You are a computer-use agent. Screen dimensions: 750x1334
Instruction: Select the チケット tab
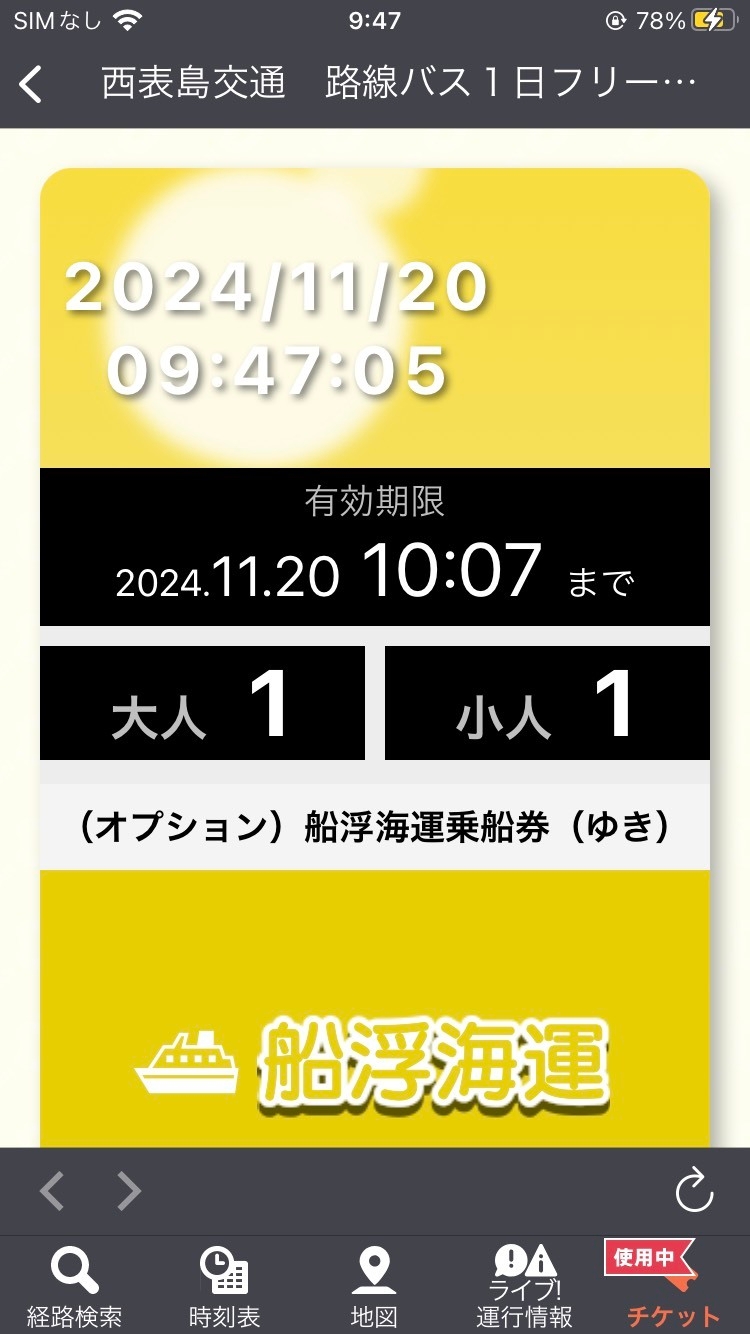[x=673, y=1287]
